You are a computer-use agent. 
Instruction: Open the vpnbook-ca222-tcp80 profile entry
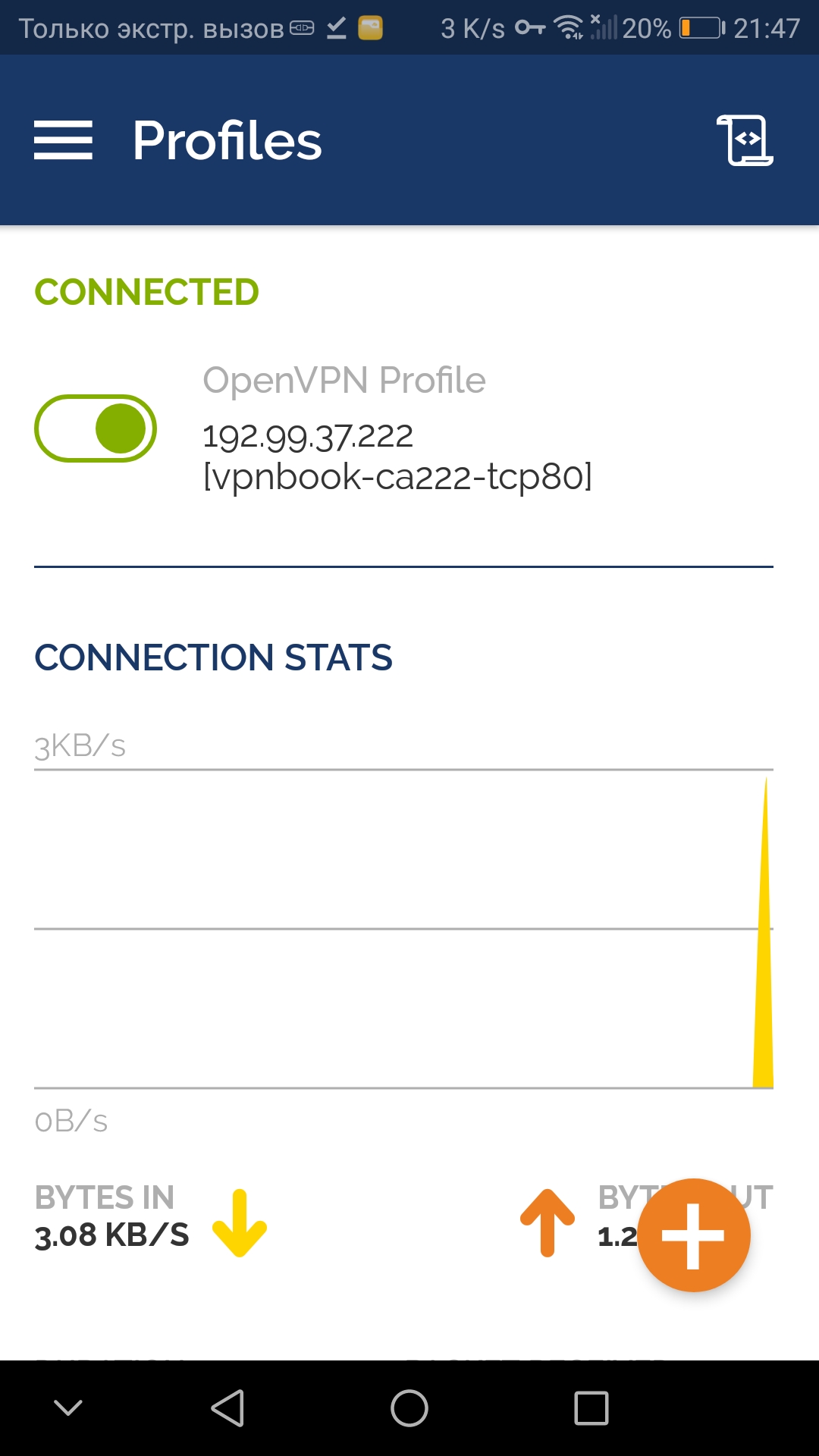tap(397, 428)
